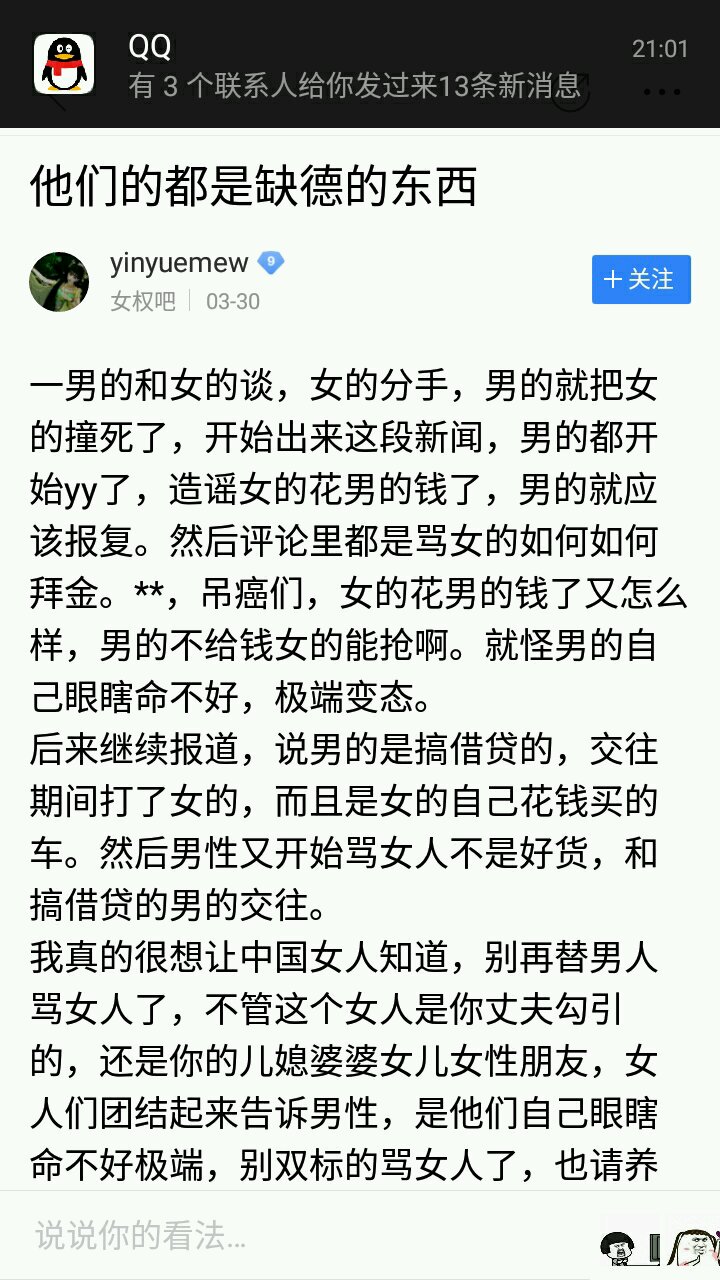
Task: Visit the 女权吧 forum link
Action: click(142, 301)
